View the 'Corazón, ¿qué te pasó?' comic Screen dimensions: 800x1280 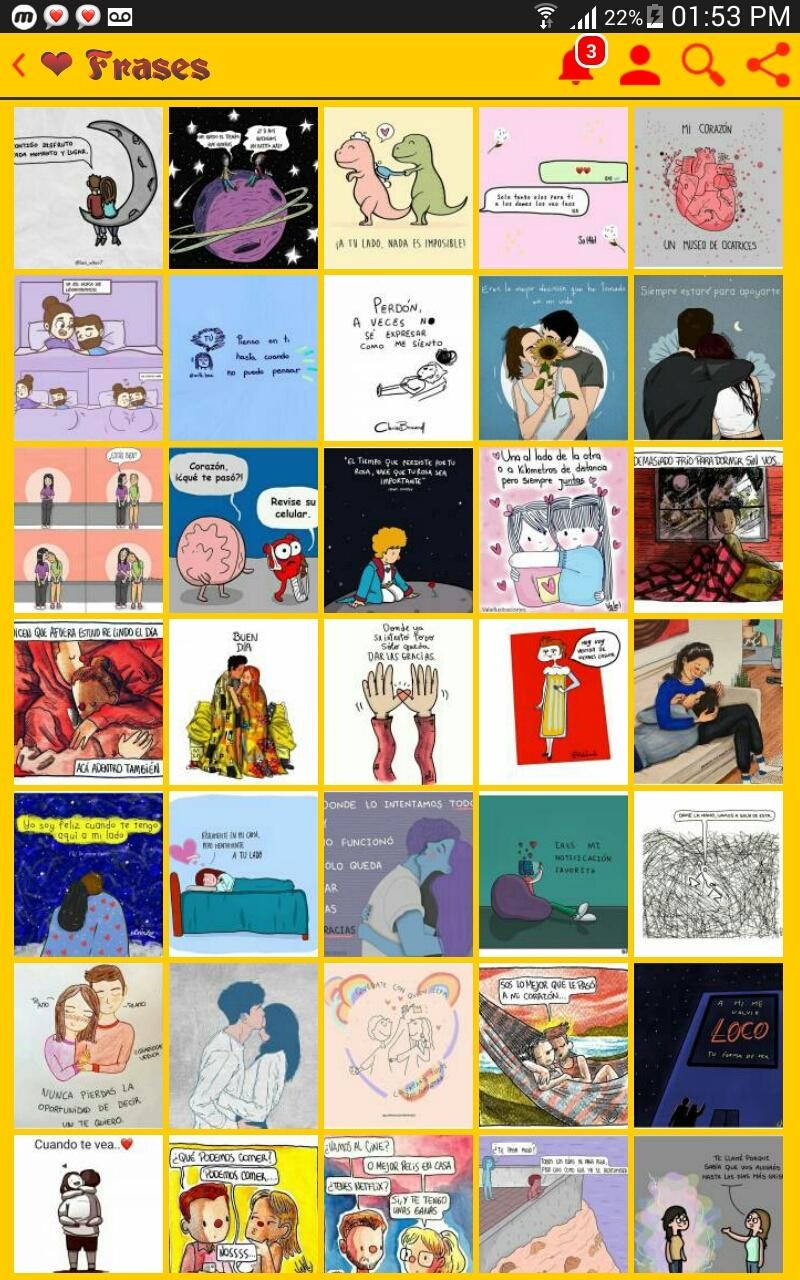(243, 529)
